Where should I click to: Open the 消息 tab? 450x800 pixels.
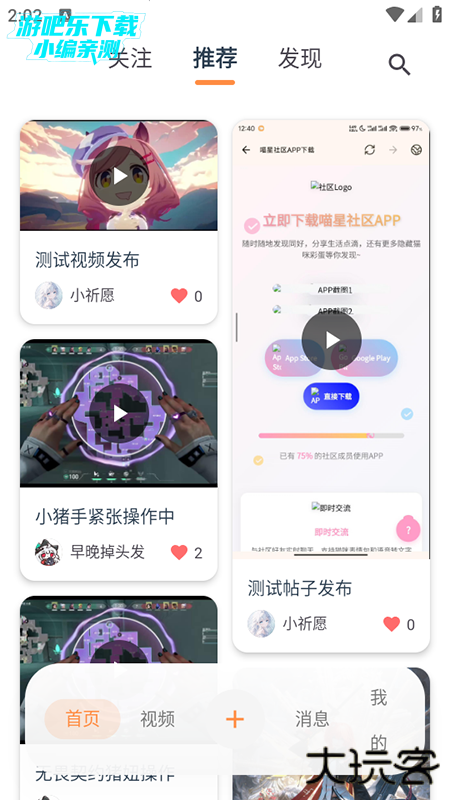(312, 719)
